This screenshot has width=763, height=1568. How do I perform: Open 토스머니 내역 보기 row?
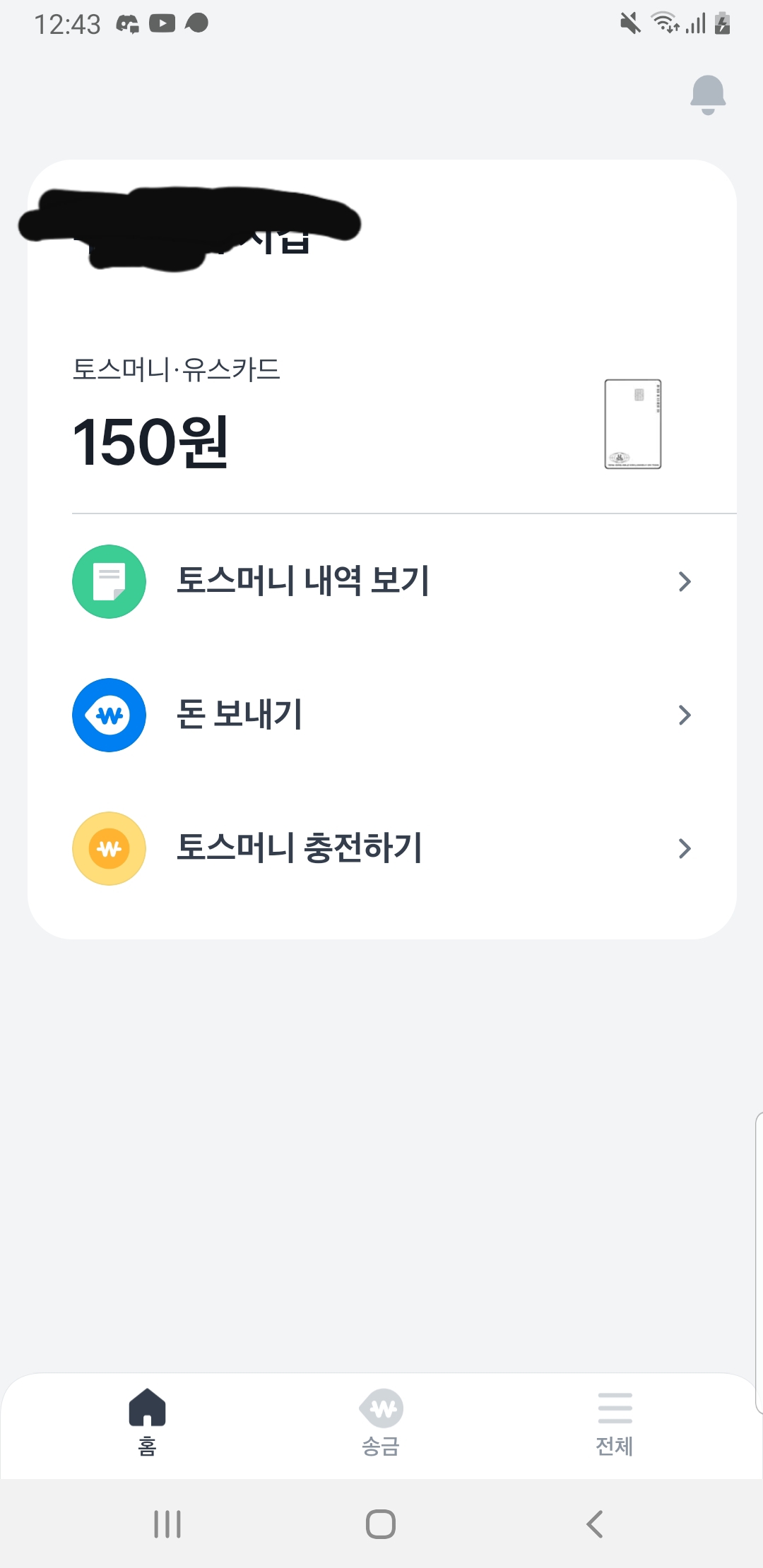pos(382,581)
